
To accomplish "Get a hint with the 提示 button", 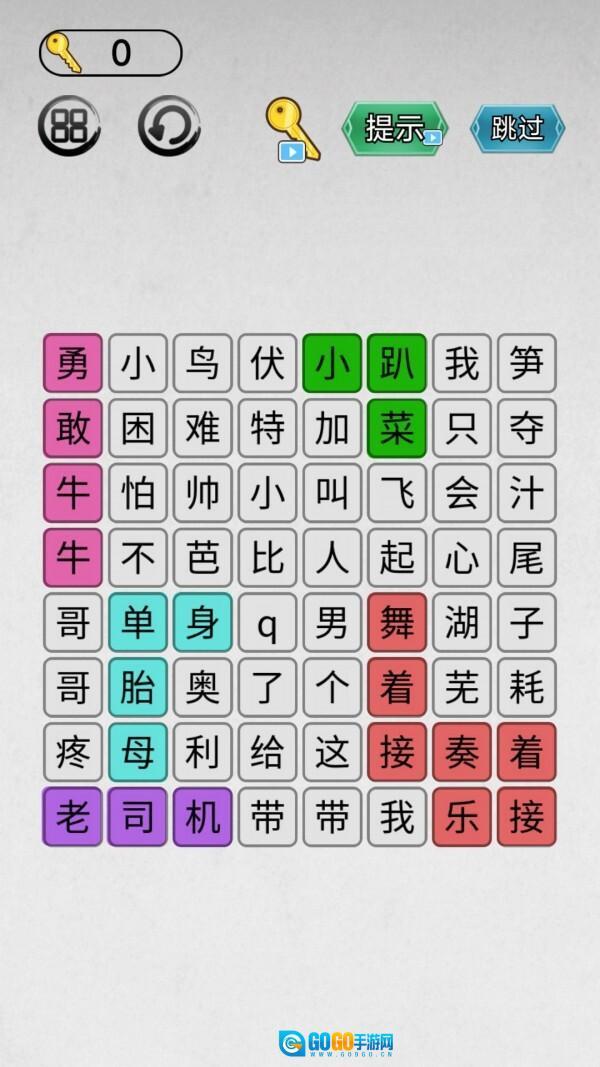I will point(395,128).
